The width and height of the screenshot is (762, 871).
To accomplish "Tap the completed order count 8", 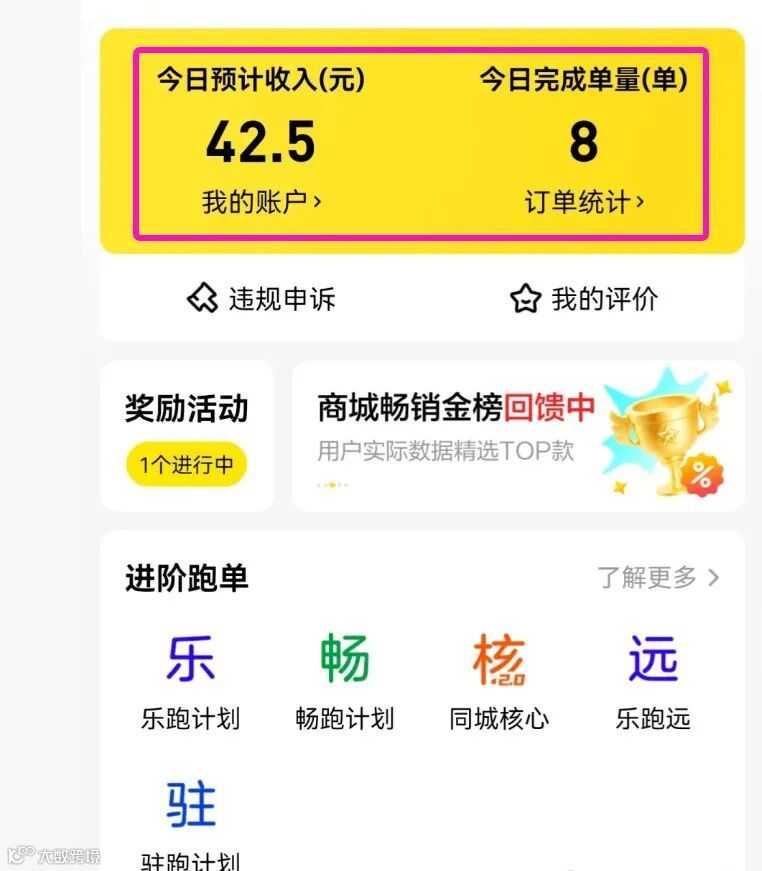I will (584, 144).
